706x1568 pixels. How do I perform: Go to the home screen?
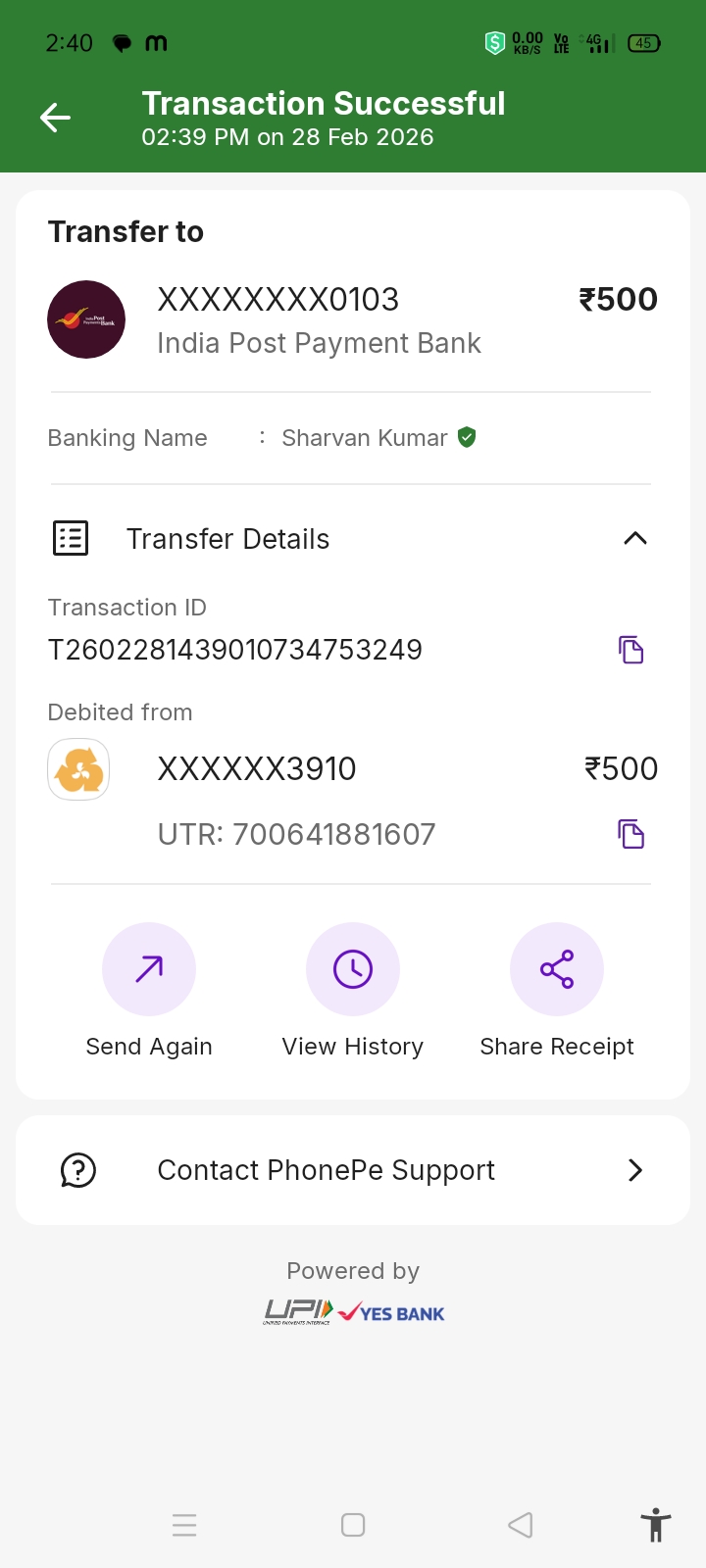[x=353, y=1525]
